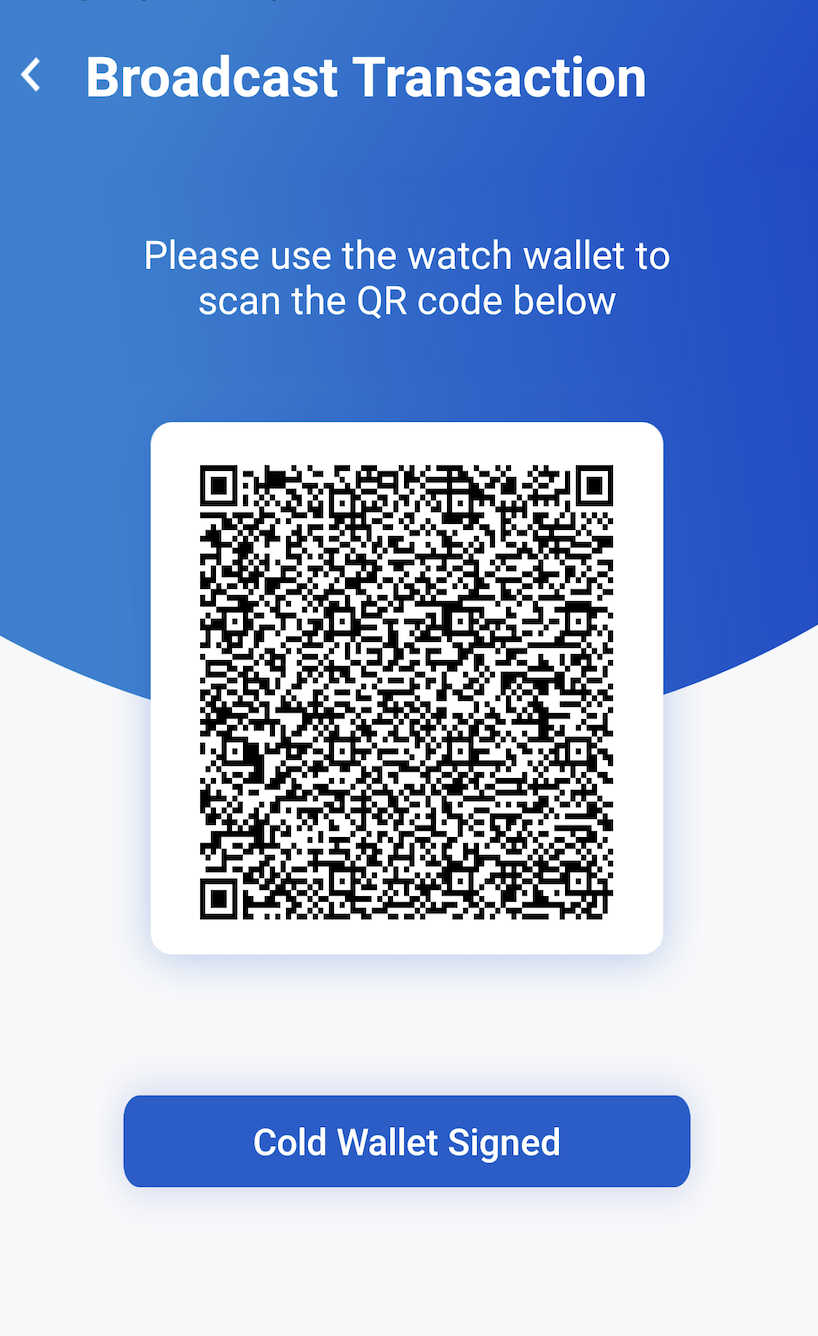This screenshot has height=1336, width=818.
Task: Confirm with Cold Wallet Signed button
Action: [407, 1142]
